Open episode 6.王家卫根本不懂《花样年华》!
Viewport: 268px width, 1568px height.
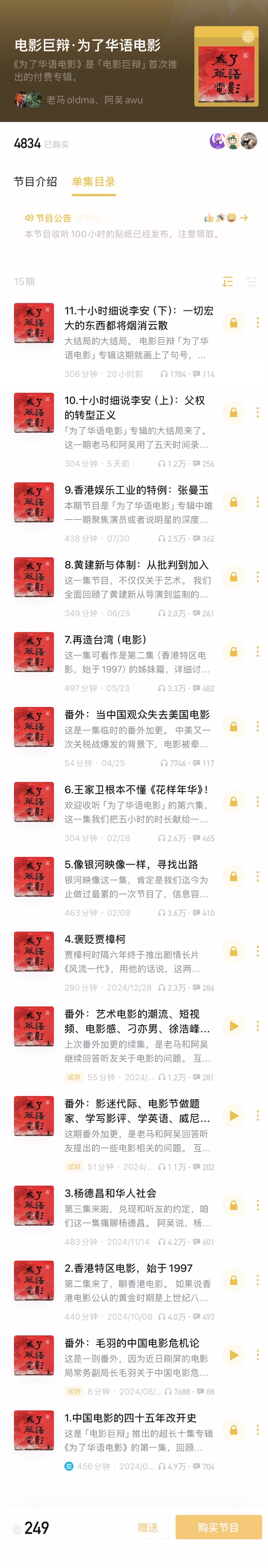coord(137,789)
